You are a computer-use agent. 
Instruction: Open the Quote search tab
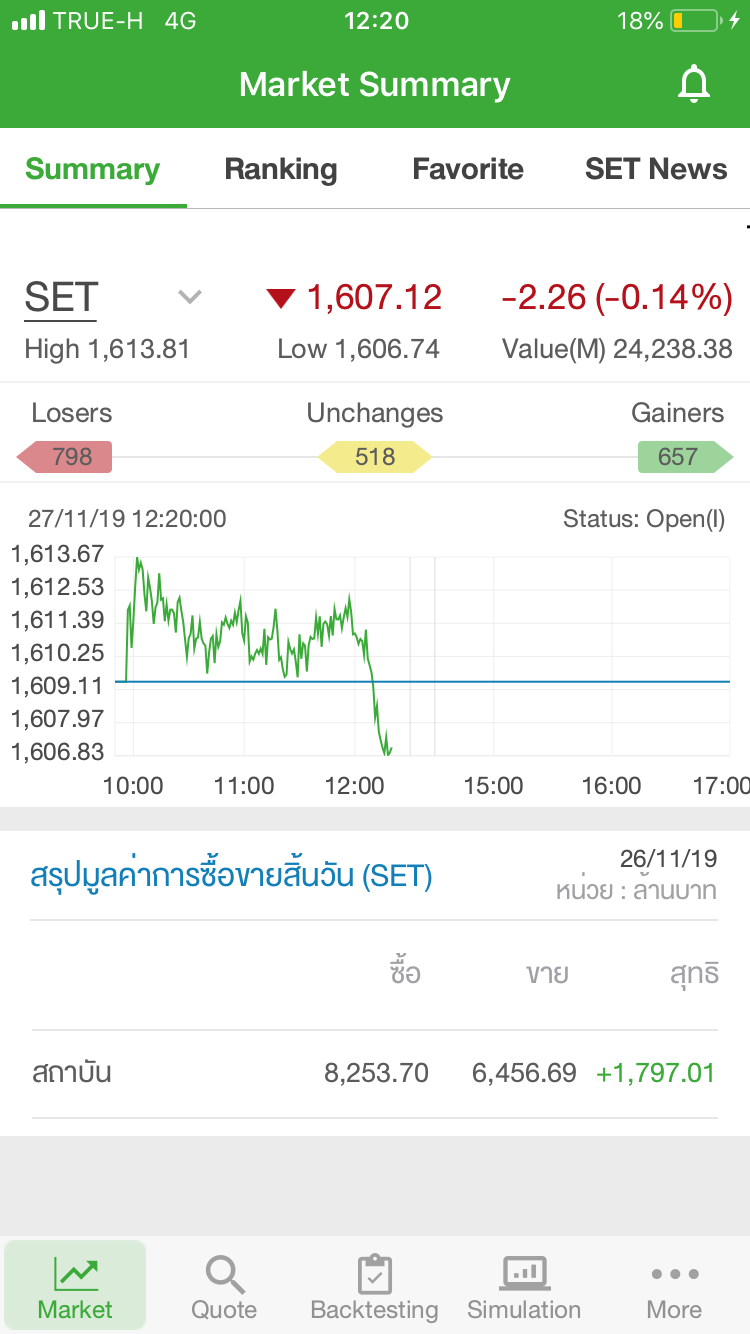pos(224,1288)
